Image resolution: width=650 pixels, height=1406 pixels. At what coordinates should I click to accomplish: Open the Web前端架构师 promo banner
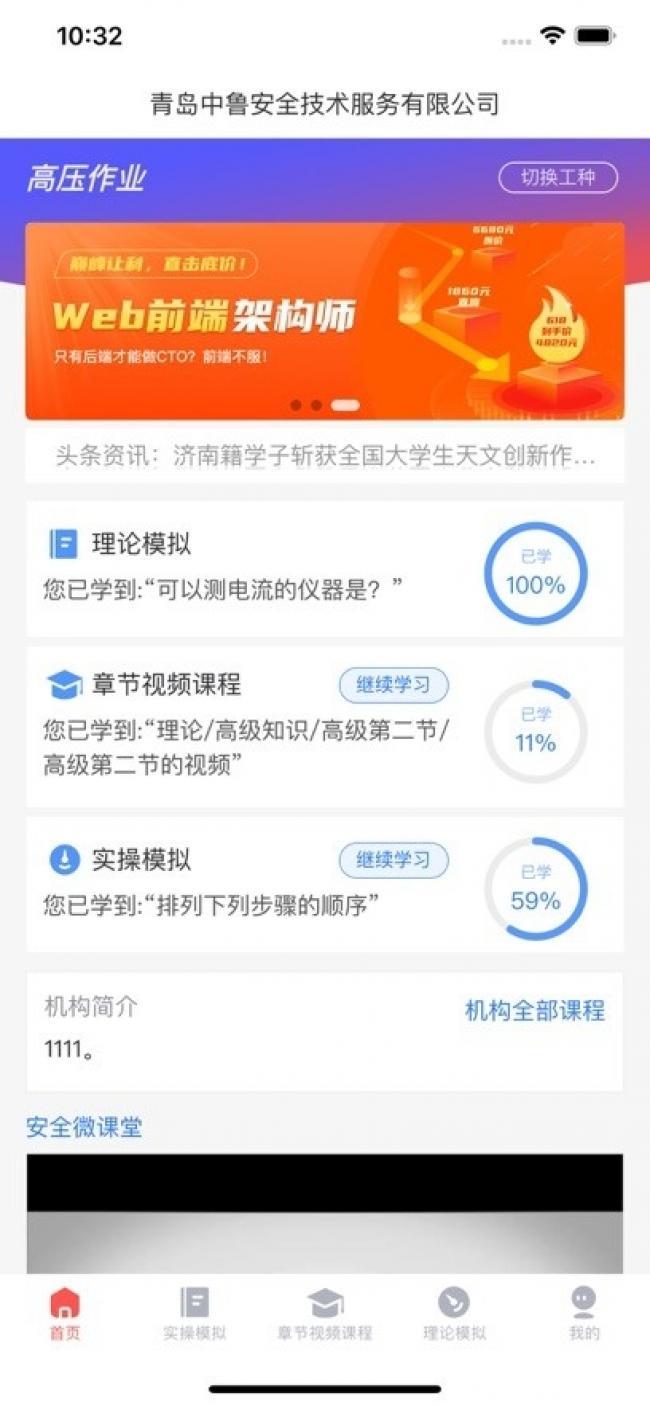[325, 321]
